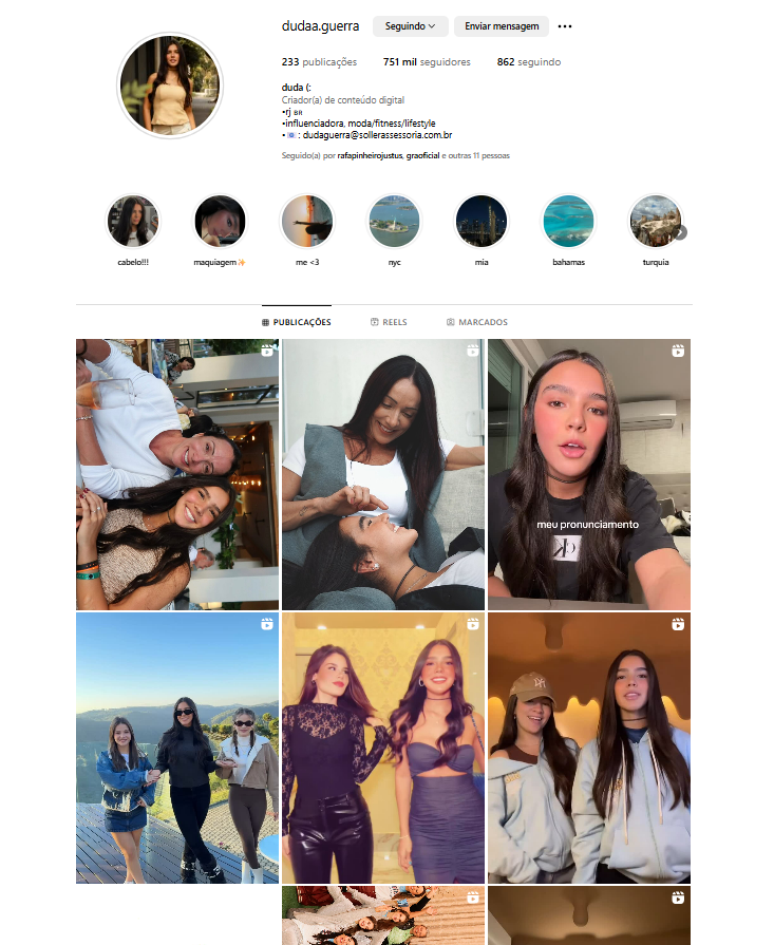This screenshot has height=945, width=774.
Task: Show more highlights with the arrow
Action: [681, 232]
